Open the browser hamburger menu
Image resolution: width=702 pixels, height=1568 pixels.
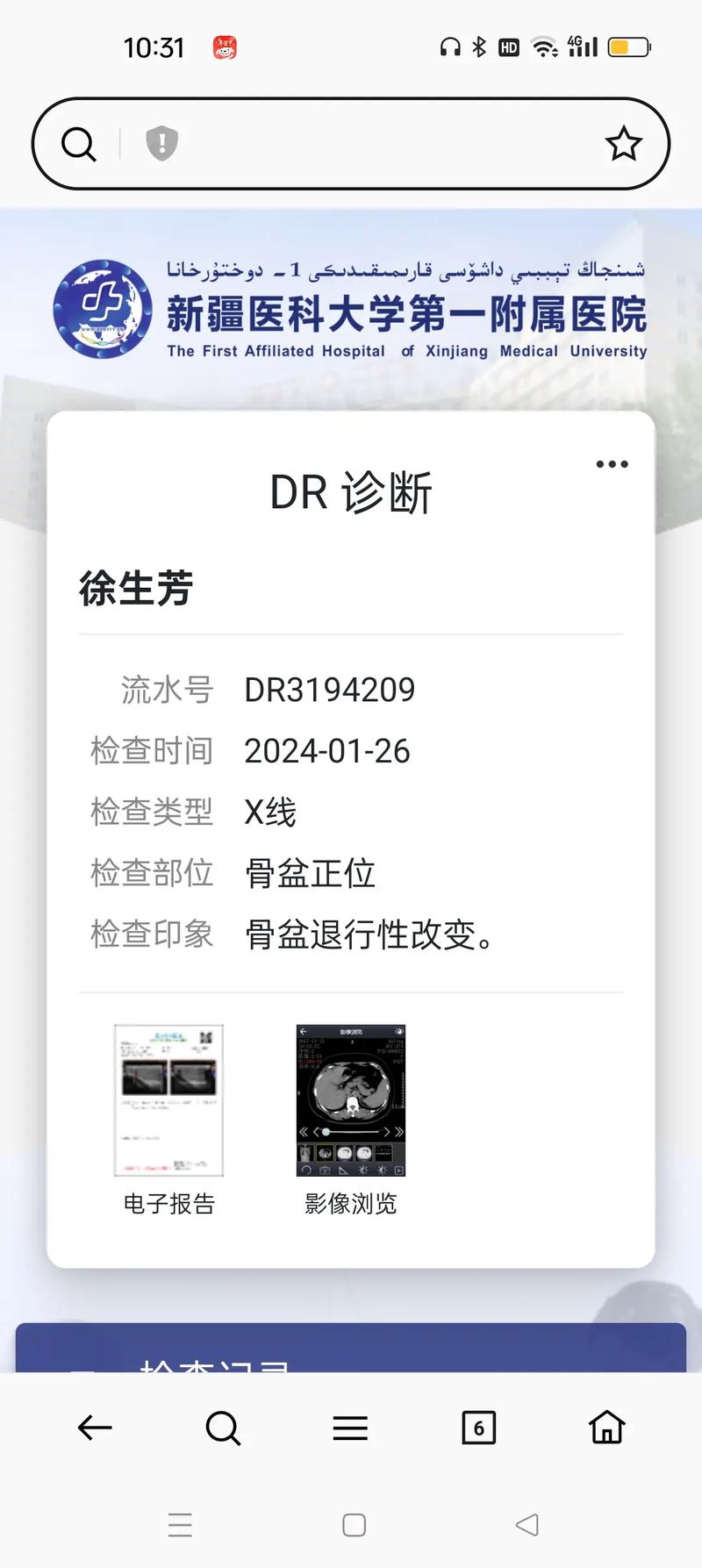click(x=350, y=1428)
